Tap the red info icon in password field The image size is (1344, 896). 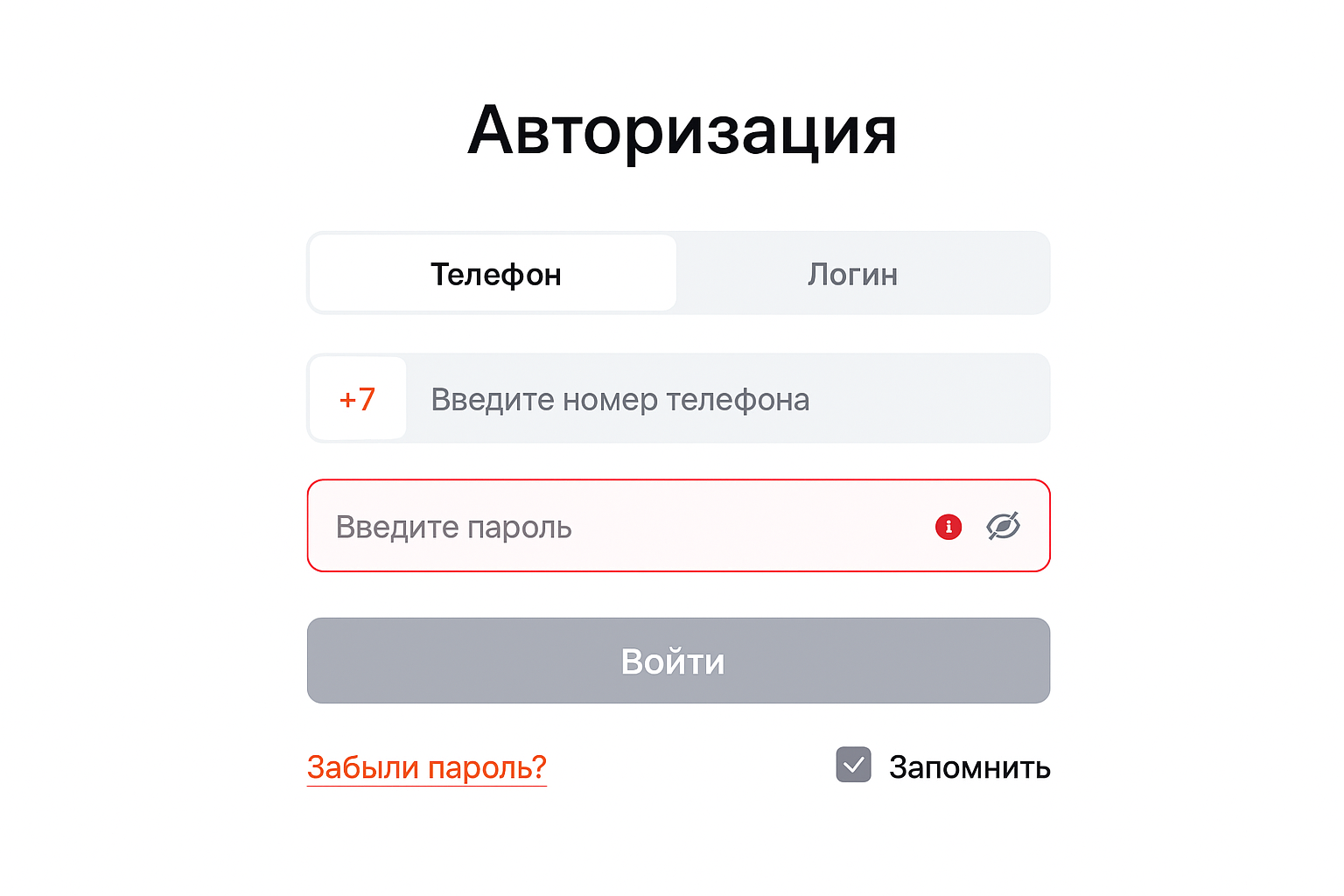(x=948, y=527)
